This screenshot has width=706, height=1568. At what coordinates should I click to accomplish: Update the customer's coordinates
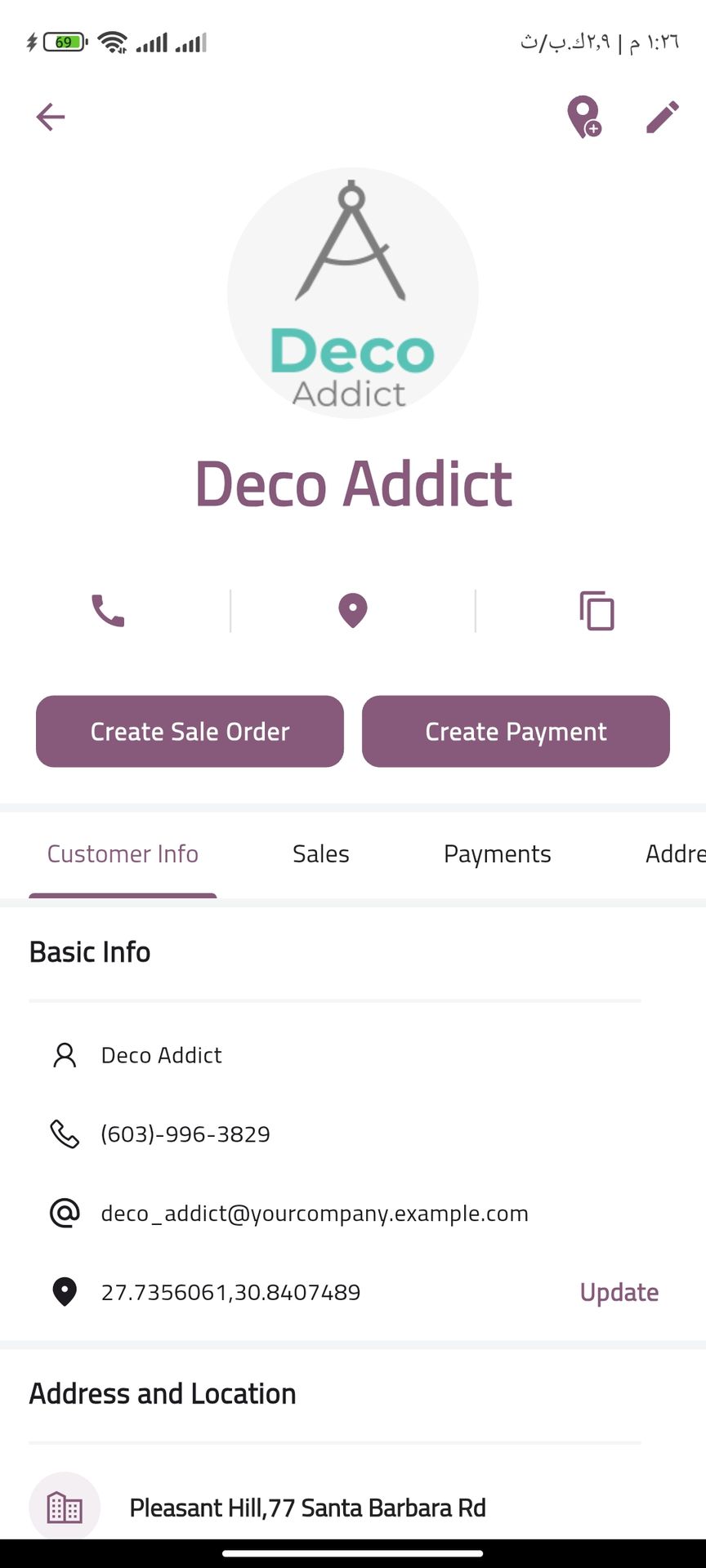[619, 1292]
